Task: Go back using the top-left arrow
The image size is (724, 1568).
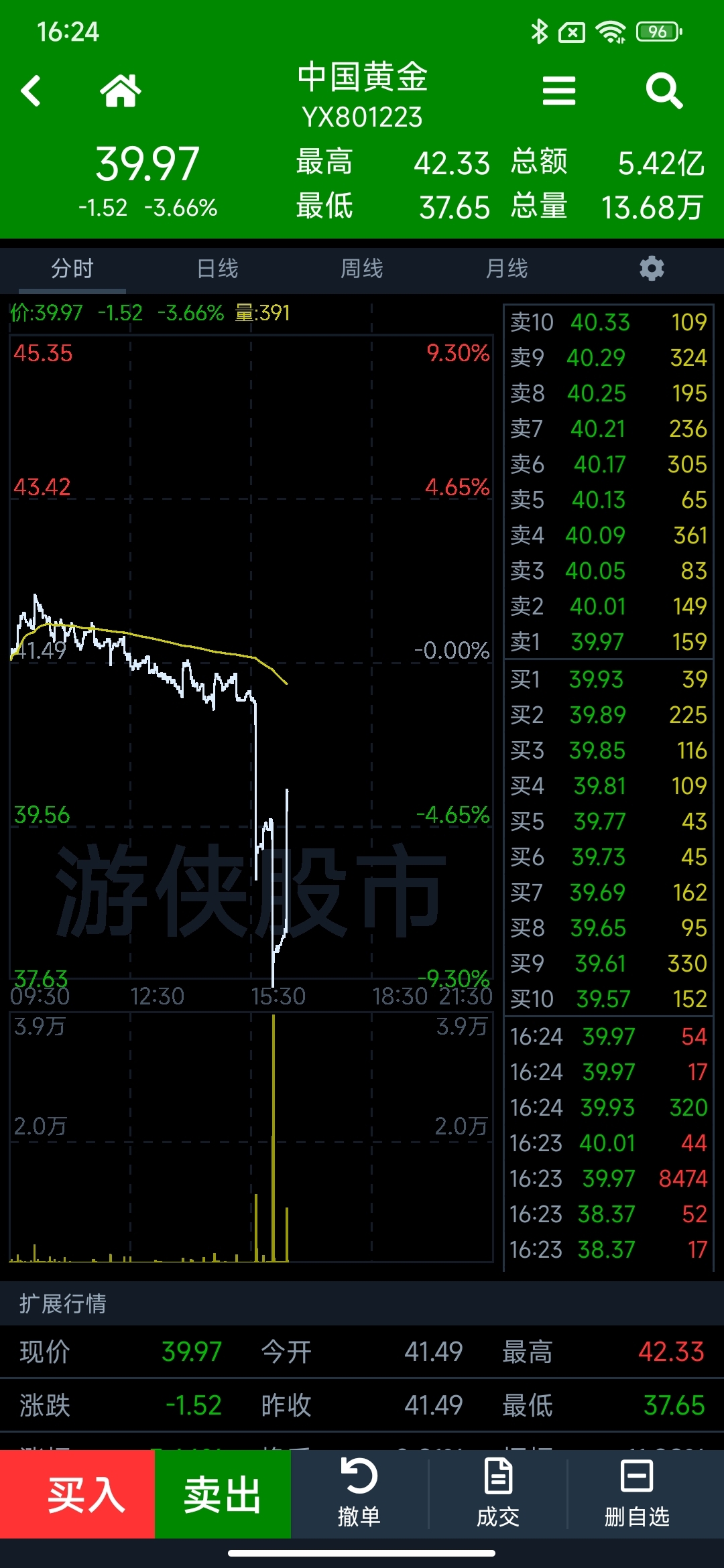Action: point(31,90)
